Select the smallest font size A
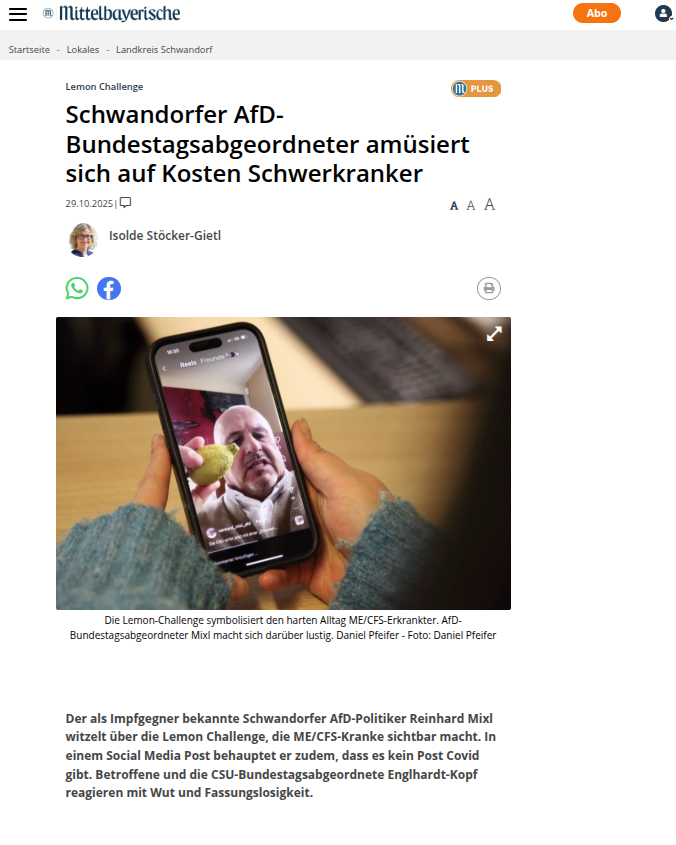The height and width of the screenshot is (845, 676). pos(454,206)
